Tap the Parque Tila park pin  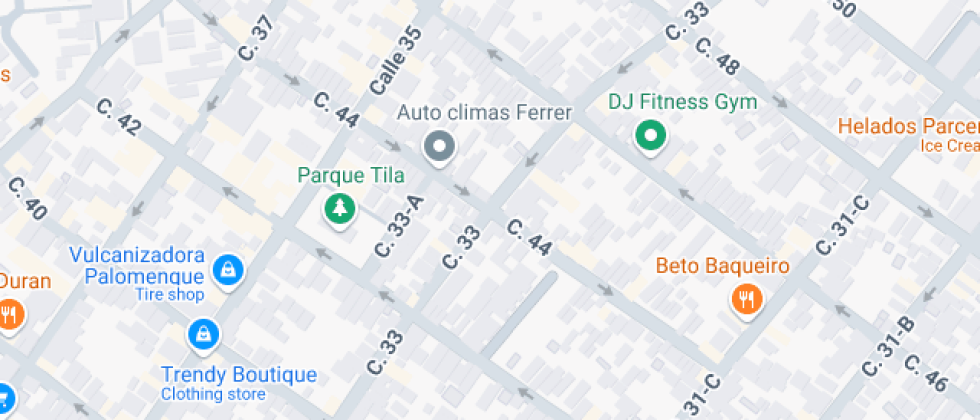tap(340, 208)
